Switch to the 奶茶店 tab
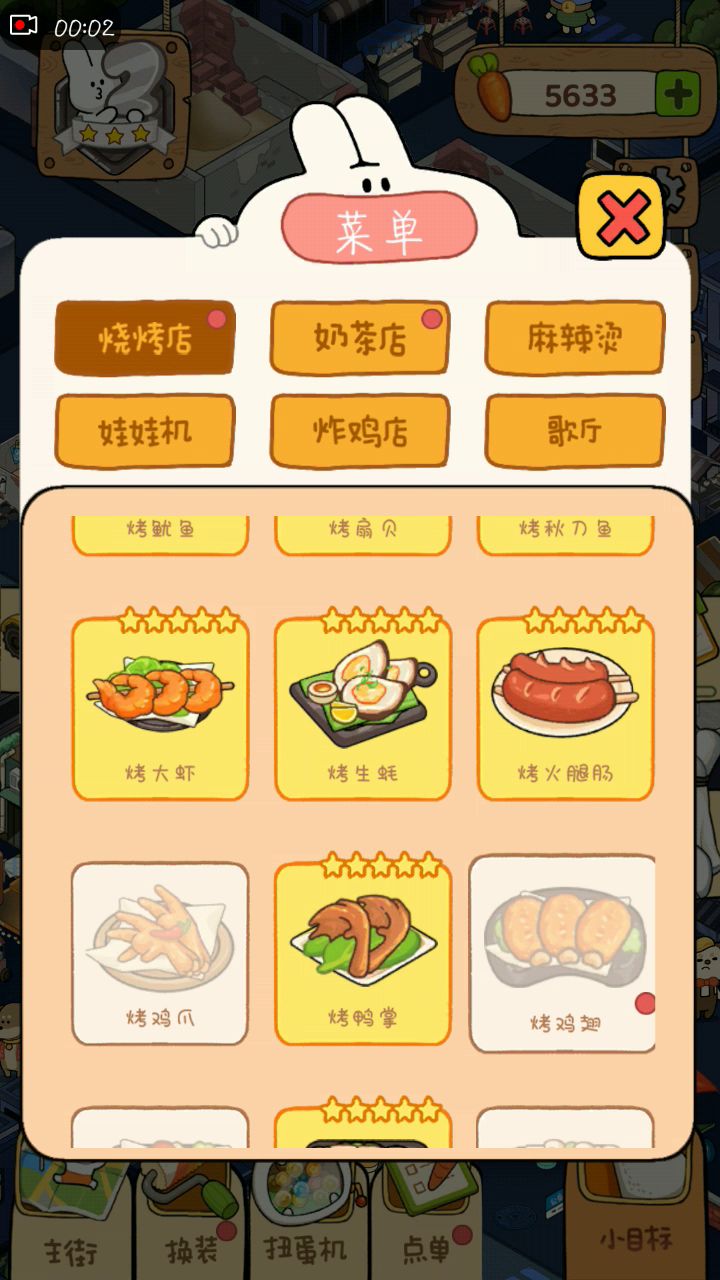 click(360, 339)
